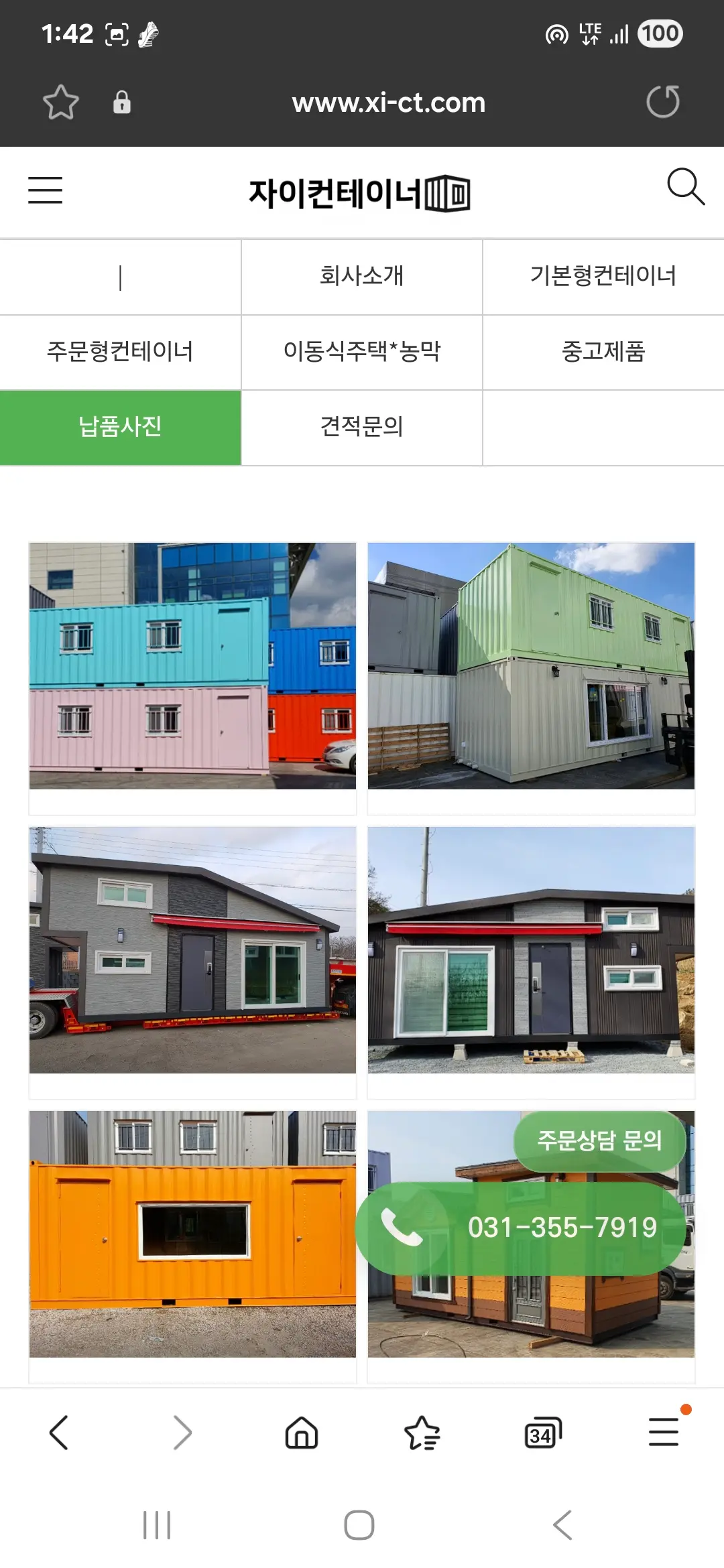
Task: Select 주문형컨테이너 category
Action: [120, 352]
